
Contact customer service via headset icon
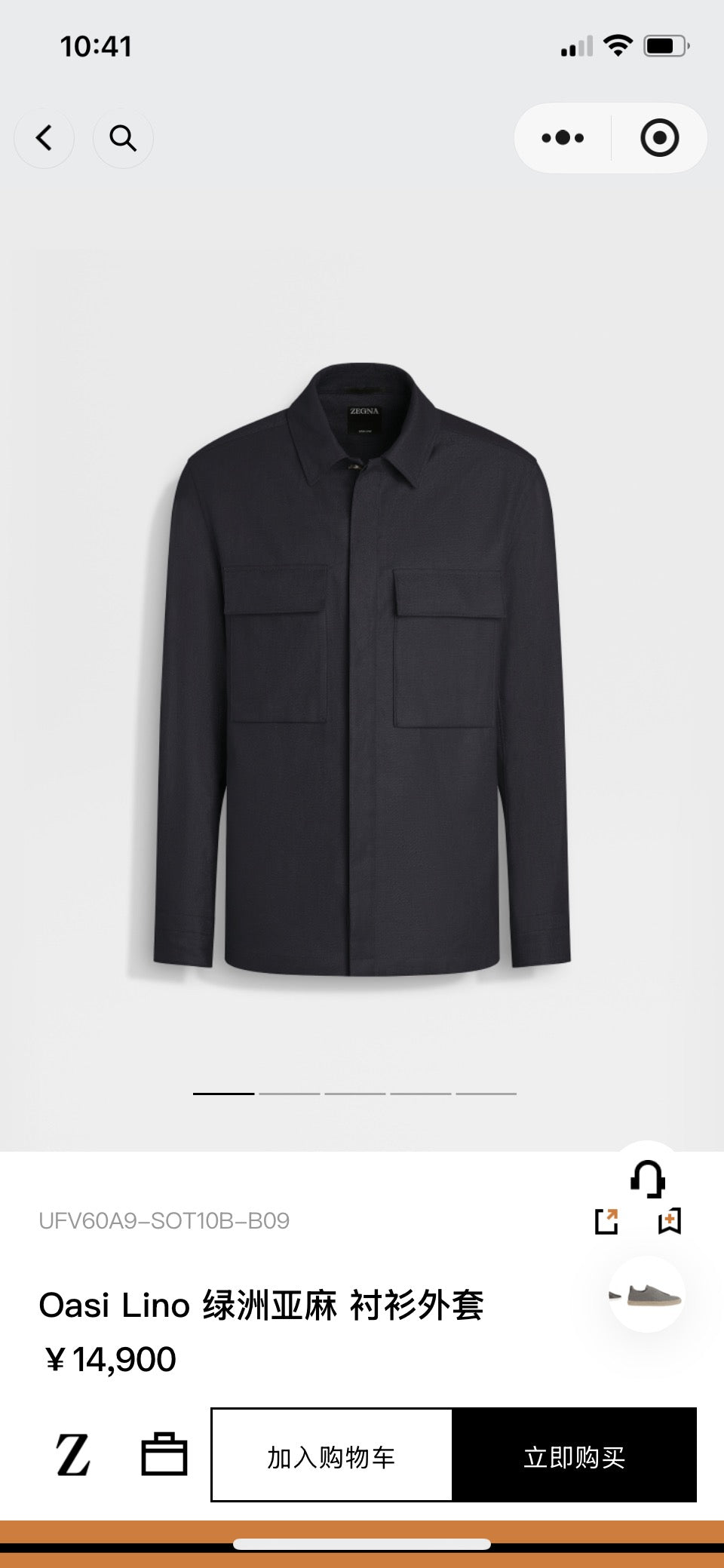click(647, 1178)
